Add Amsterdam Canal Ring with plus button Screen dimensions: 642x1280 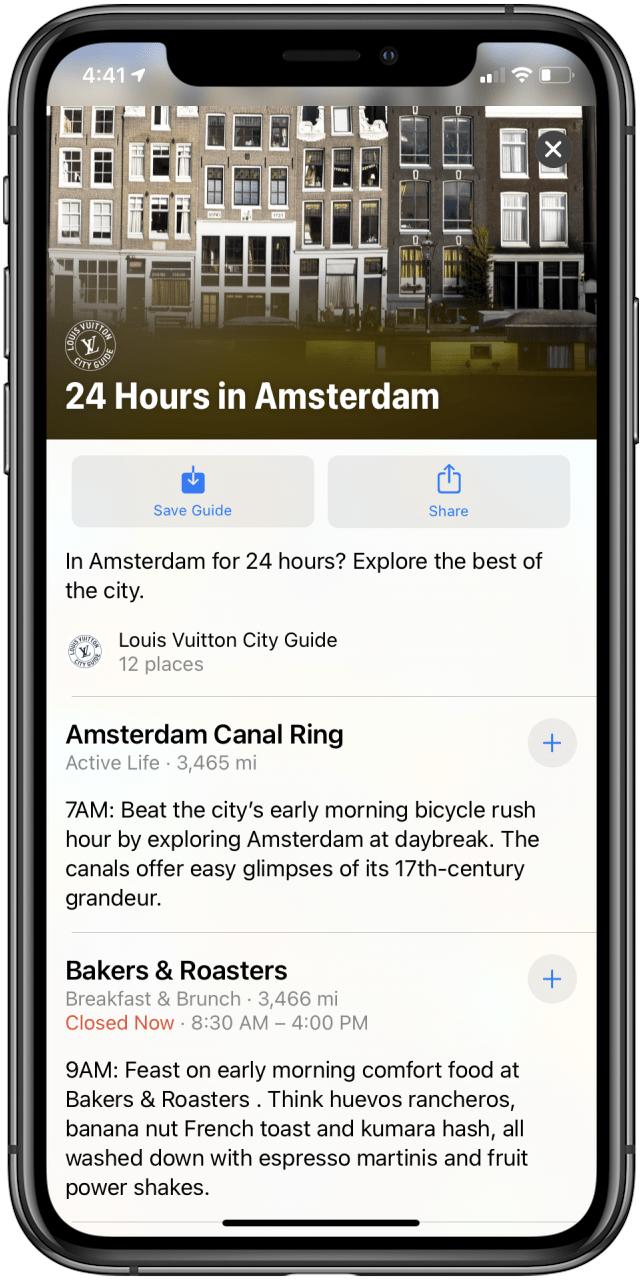point(552,743)
